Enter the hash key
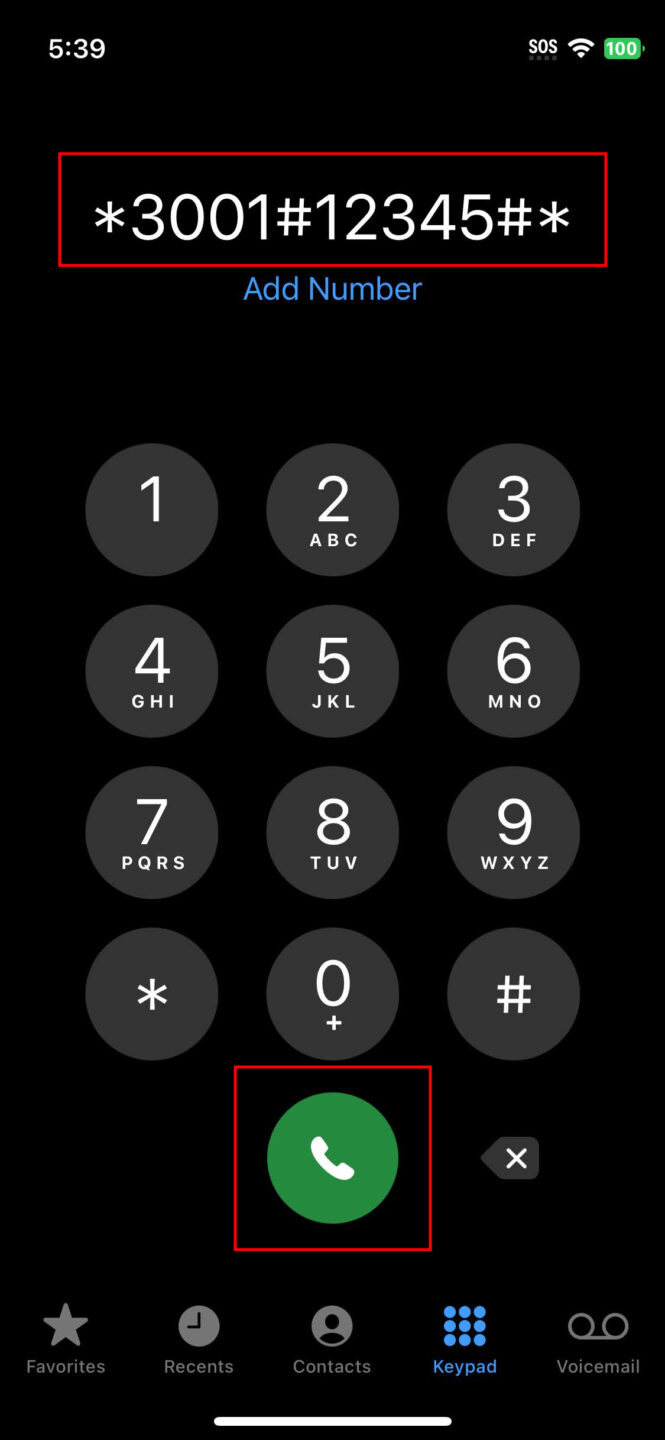 (513, 994)
